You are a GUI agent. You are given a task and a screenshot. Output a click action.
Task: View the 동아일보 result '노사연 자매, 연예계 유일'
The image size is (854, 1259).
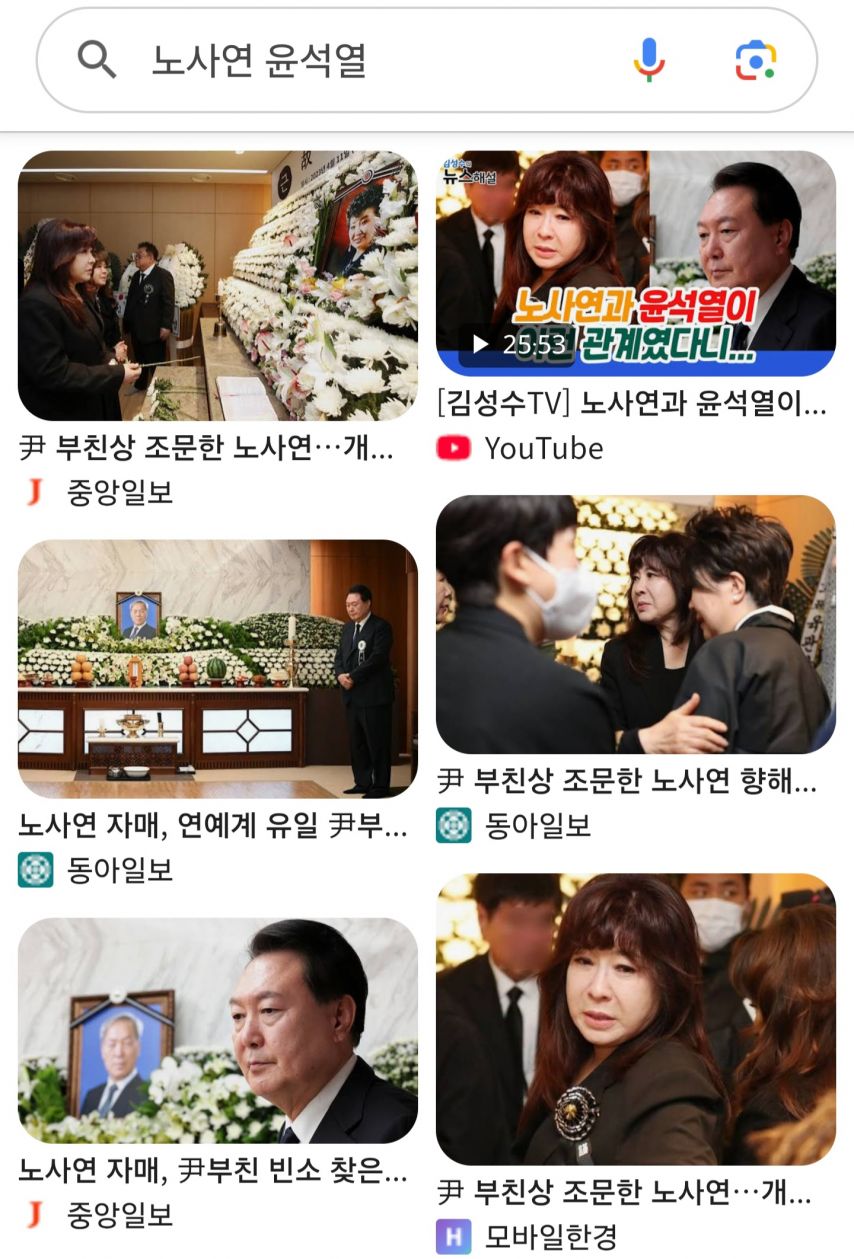(x=217, y=668)
